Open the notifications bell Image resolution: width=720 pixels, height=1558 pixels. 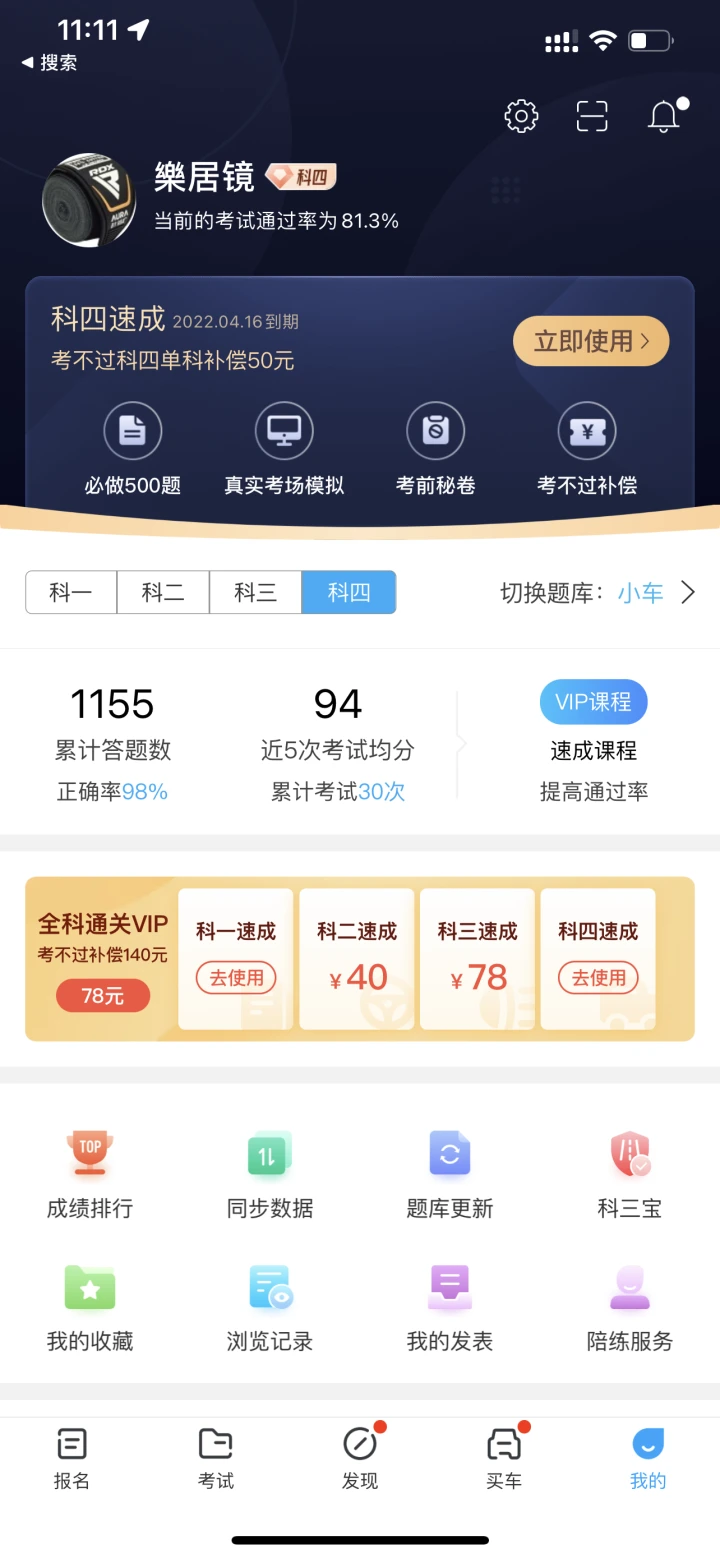tap(664, 117)
